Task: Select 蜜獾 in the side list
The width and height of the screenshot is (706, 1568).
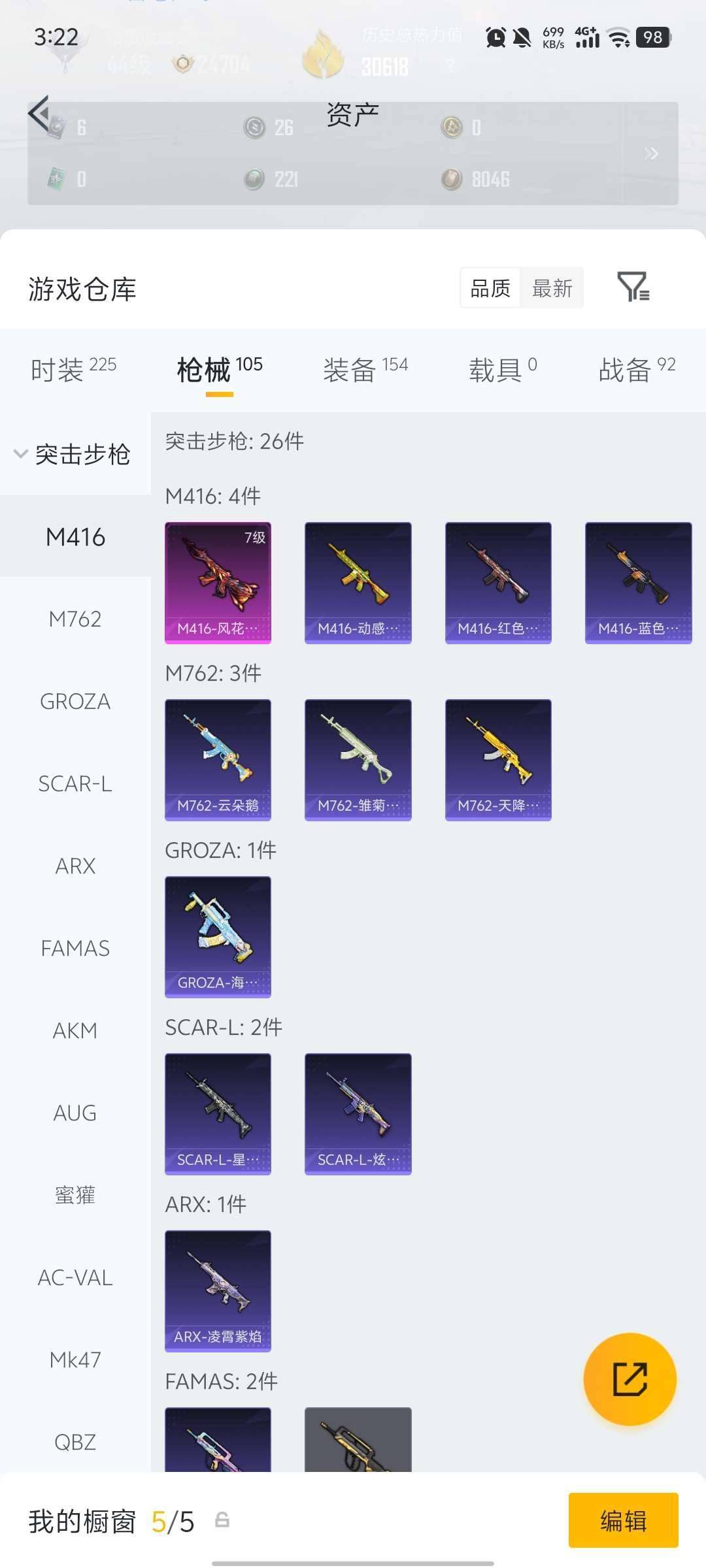Action: tap(75, 1195)
